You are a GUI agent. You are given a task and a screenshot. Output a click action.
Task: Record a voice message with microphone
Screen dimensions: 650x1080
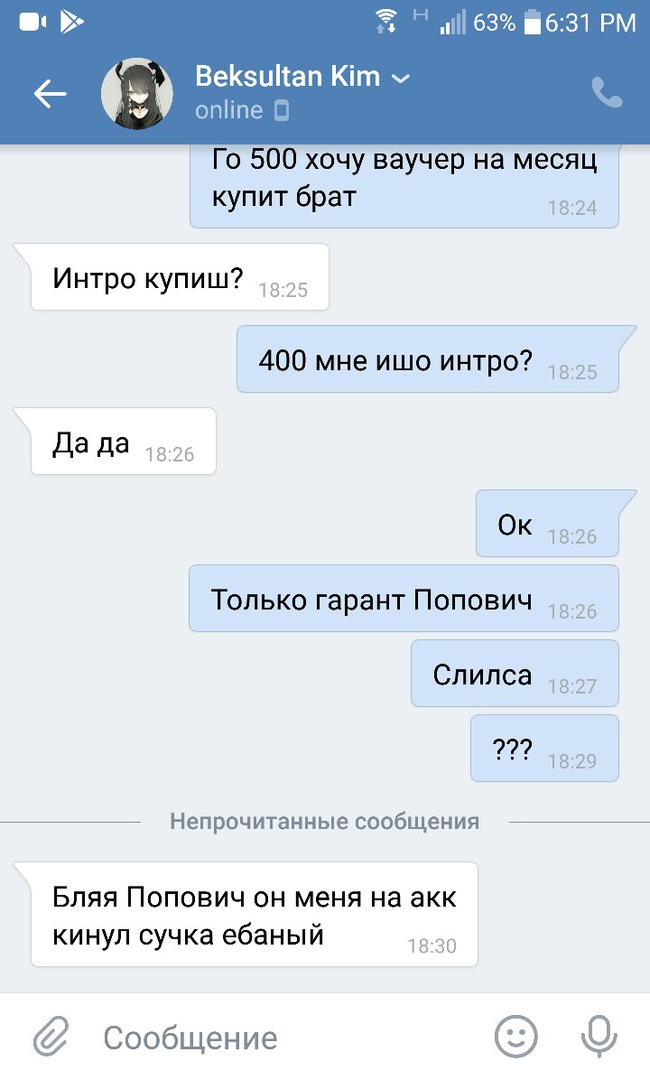(x=599, y=1037)
